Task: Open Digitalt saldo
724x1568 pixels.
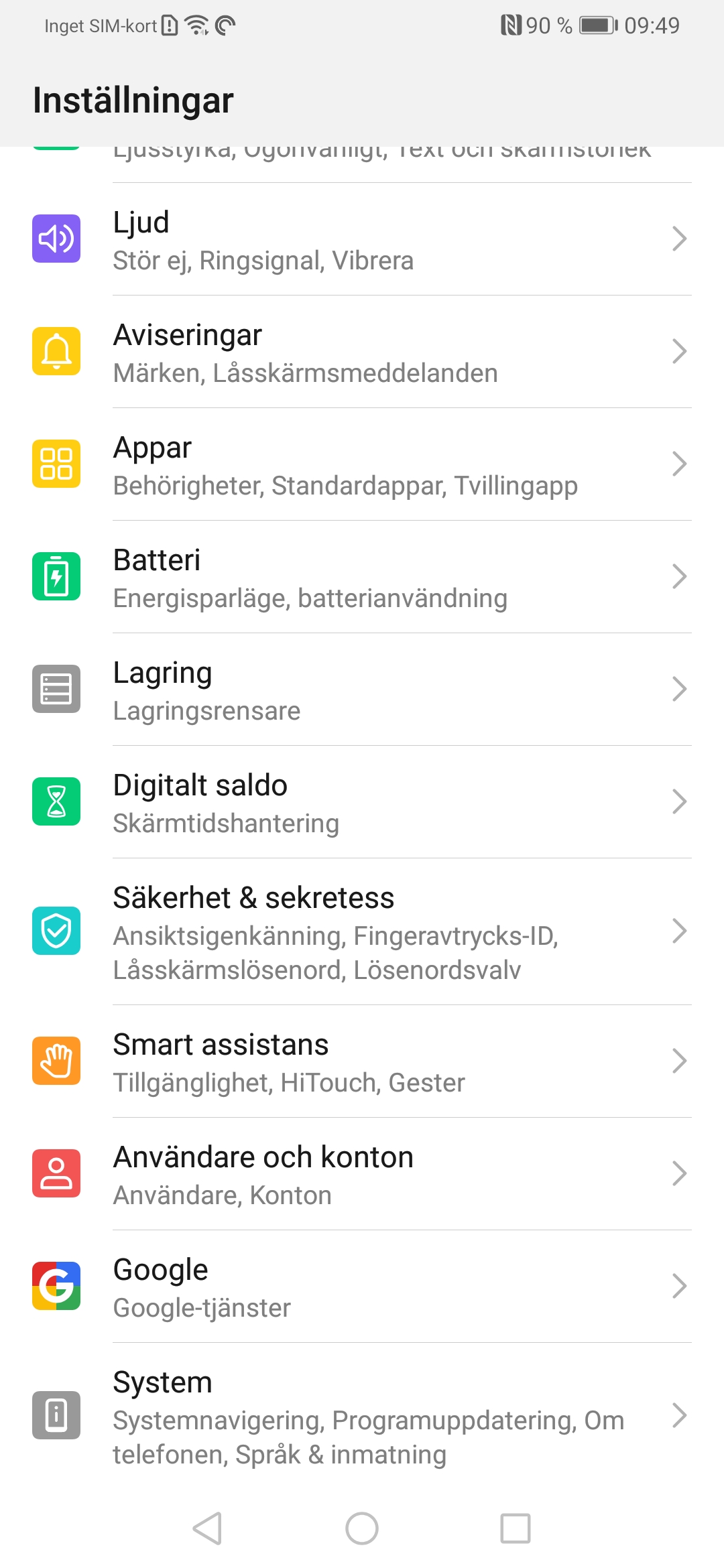Action: (362, 802)
